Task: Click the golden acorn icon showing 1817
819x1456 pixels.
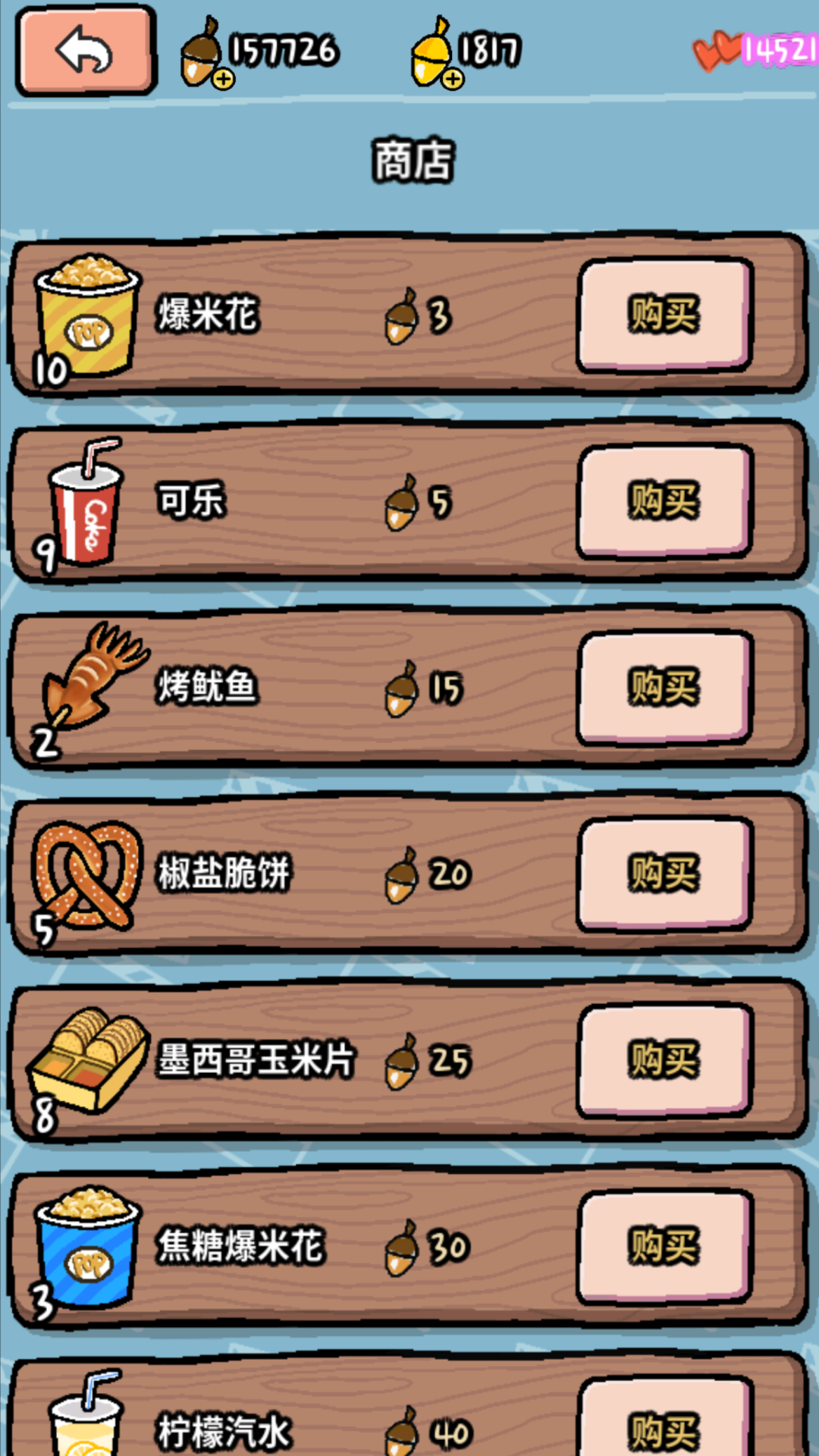Action: 432,49
